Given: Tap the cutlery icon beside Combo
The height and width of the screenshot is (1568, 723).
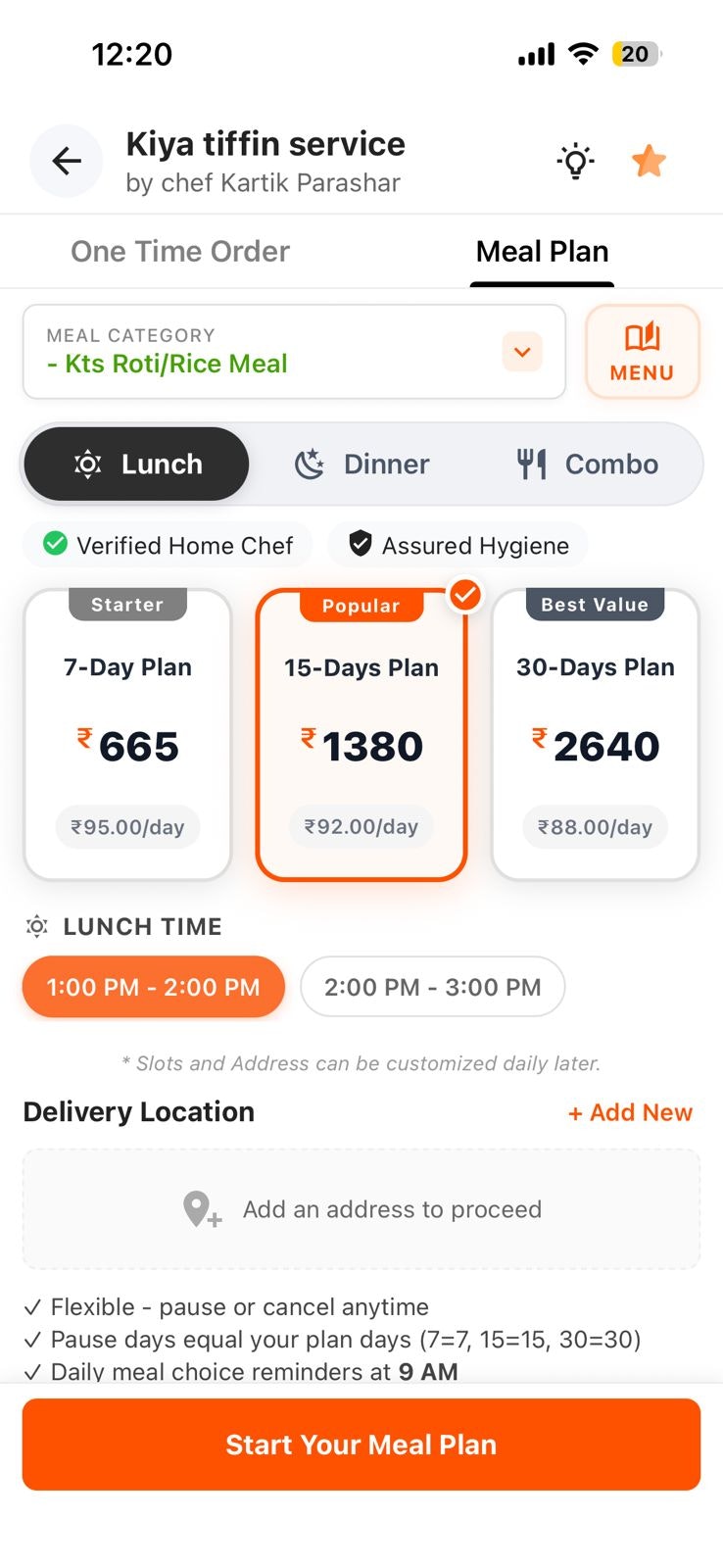Looking at the screenshot, I should 530,464.
